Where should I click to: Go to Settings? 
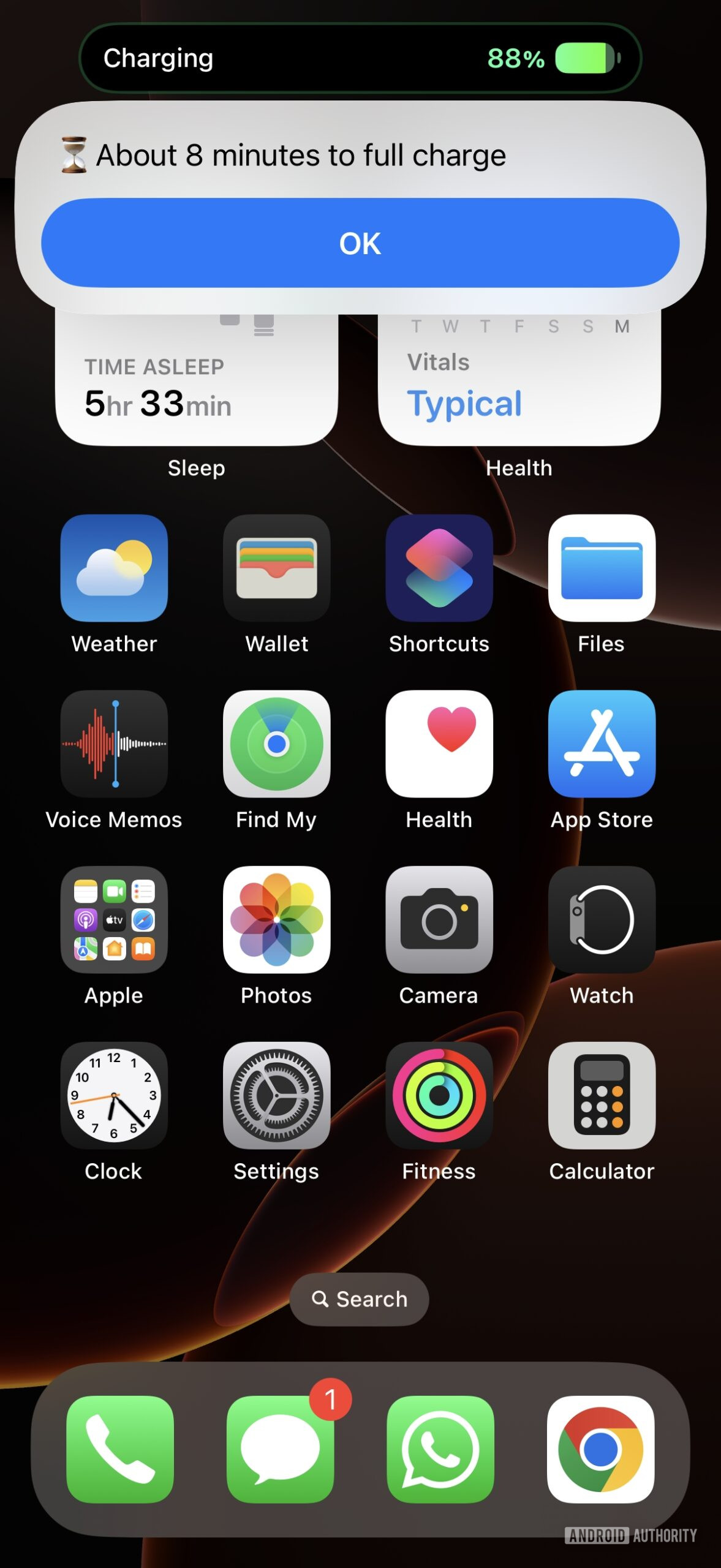coord(276,1095)
